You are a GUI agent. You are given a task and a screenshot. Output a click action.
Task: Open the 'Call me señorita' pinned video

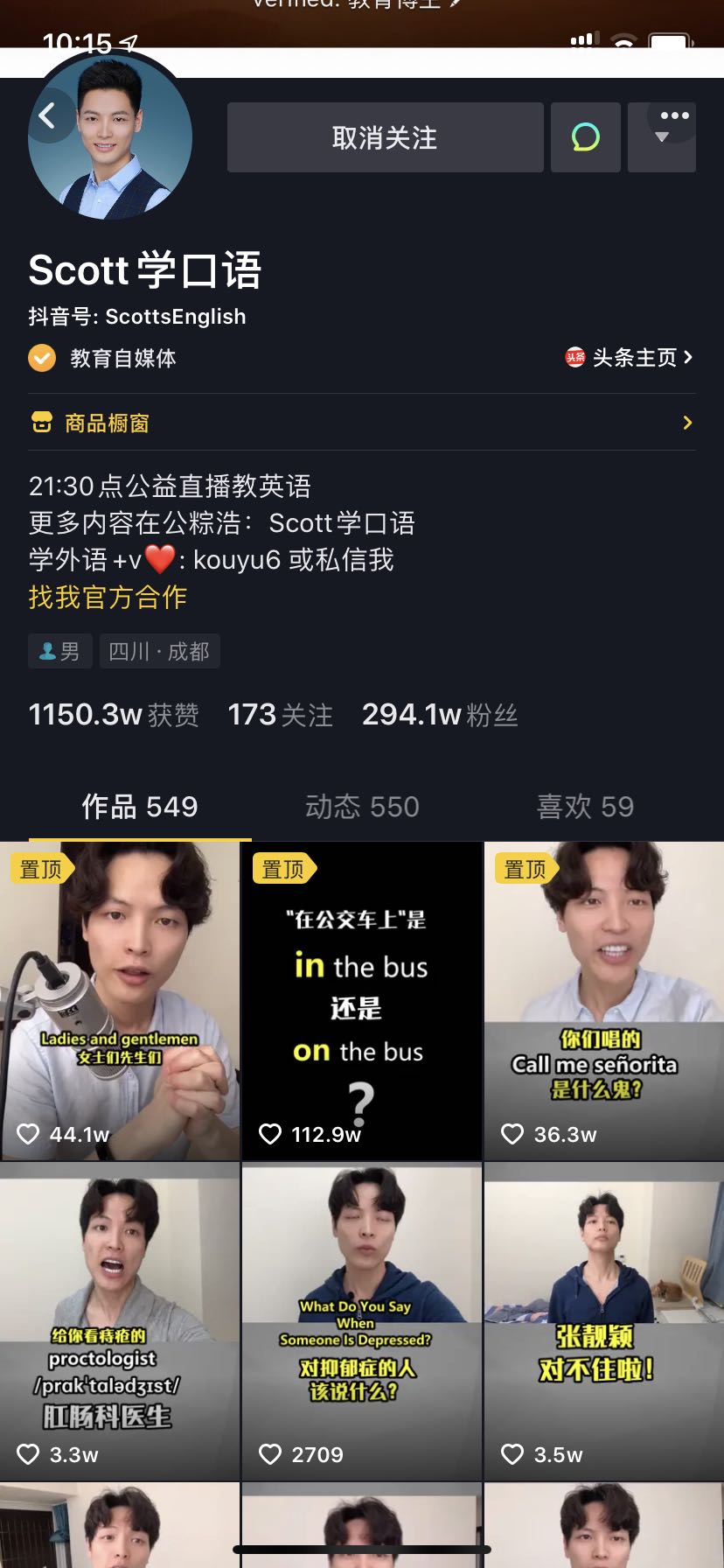pyautogui.click(x=604, y=1000)
